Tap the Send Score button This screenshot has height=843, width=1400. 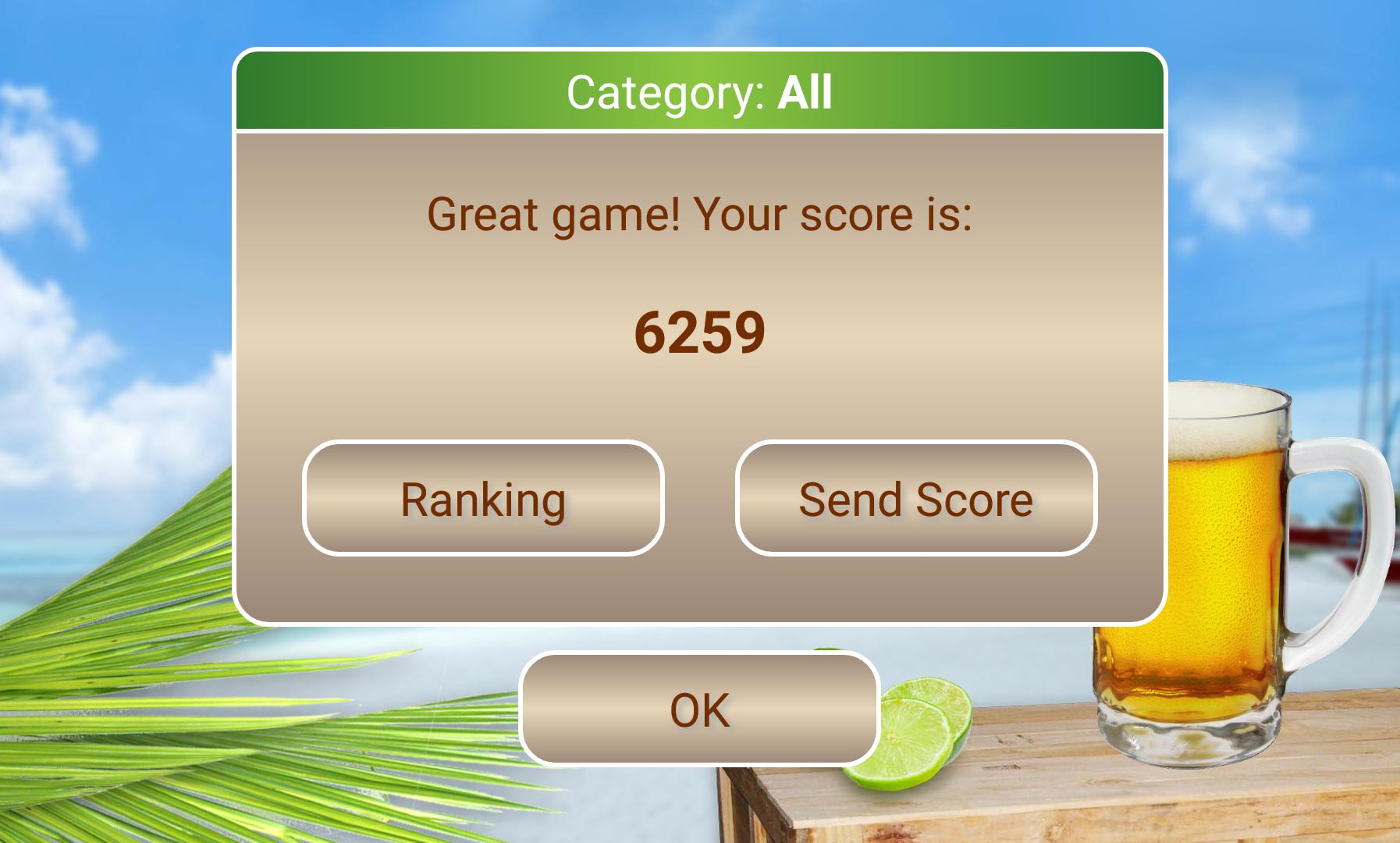pyautogui.click(x=915, y=499)
